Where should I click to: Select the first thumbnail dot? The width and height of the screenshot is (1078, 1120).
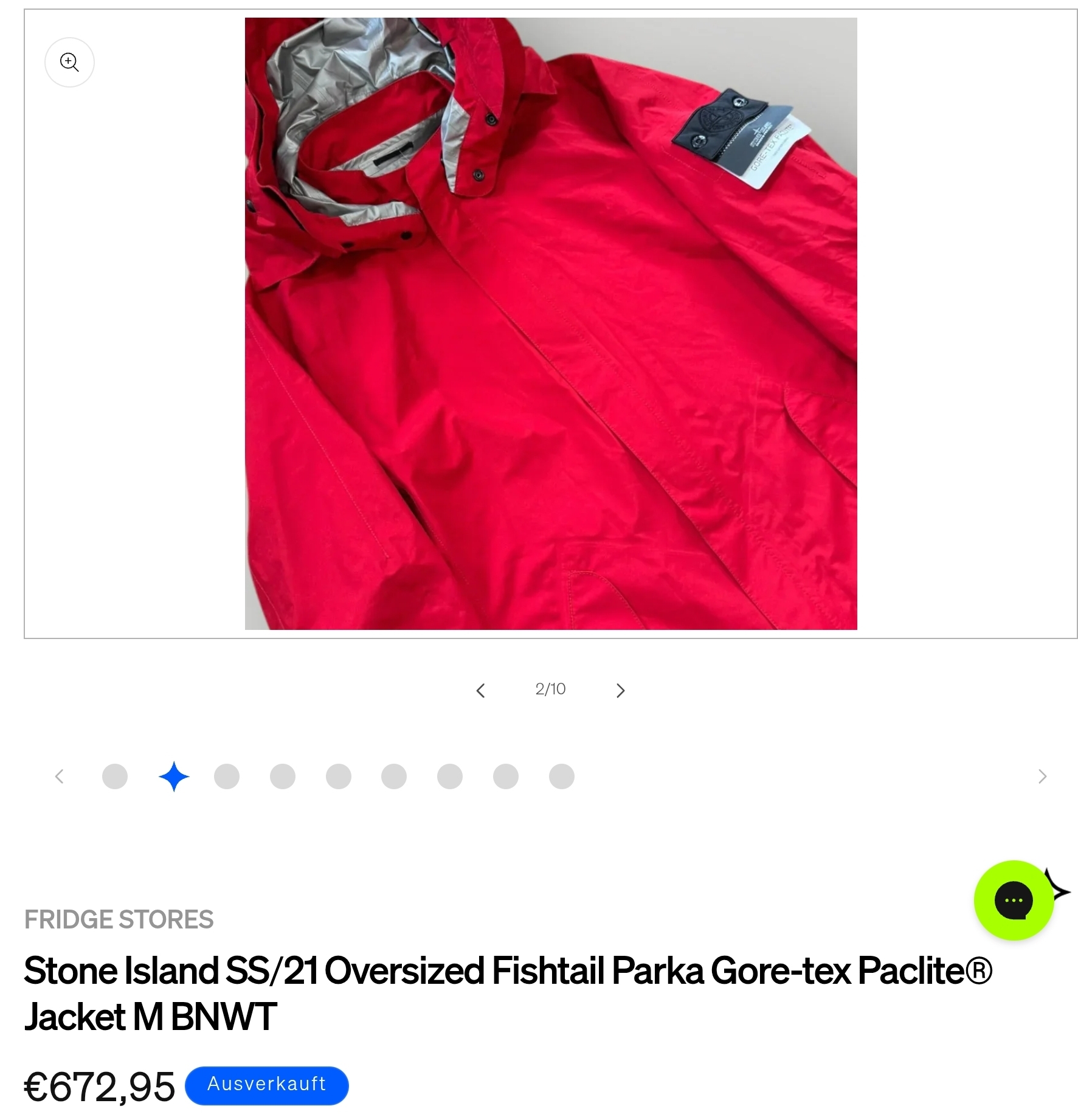115,776
